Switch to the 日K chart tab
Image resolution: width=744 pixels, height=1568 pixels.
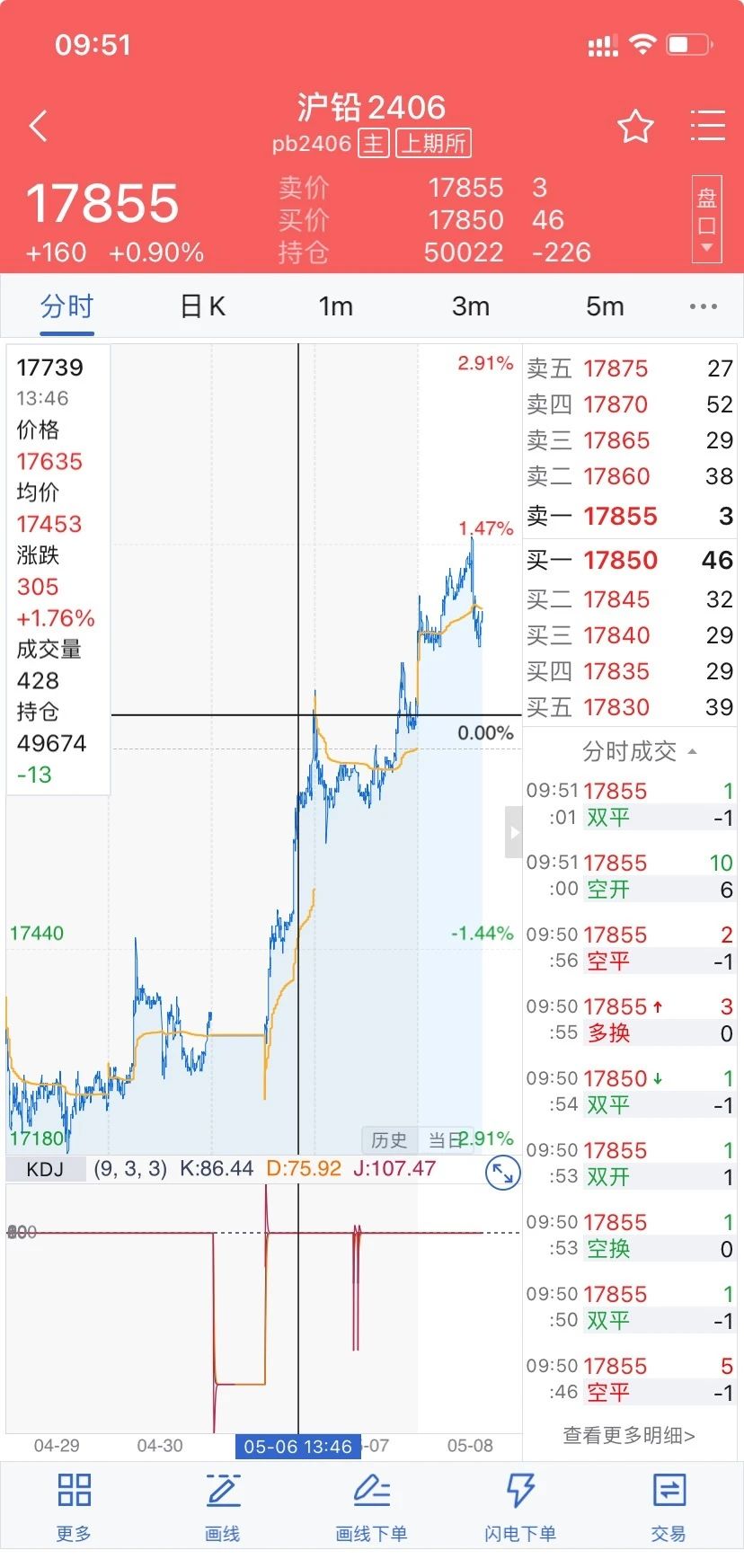[202, 307]
